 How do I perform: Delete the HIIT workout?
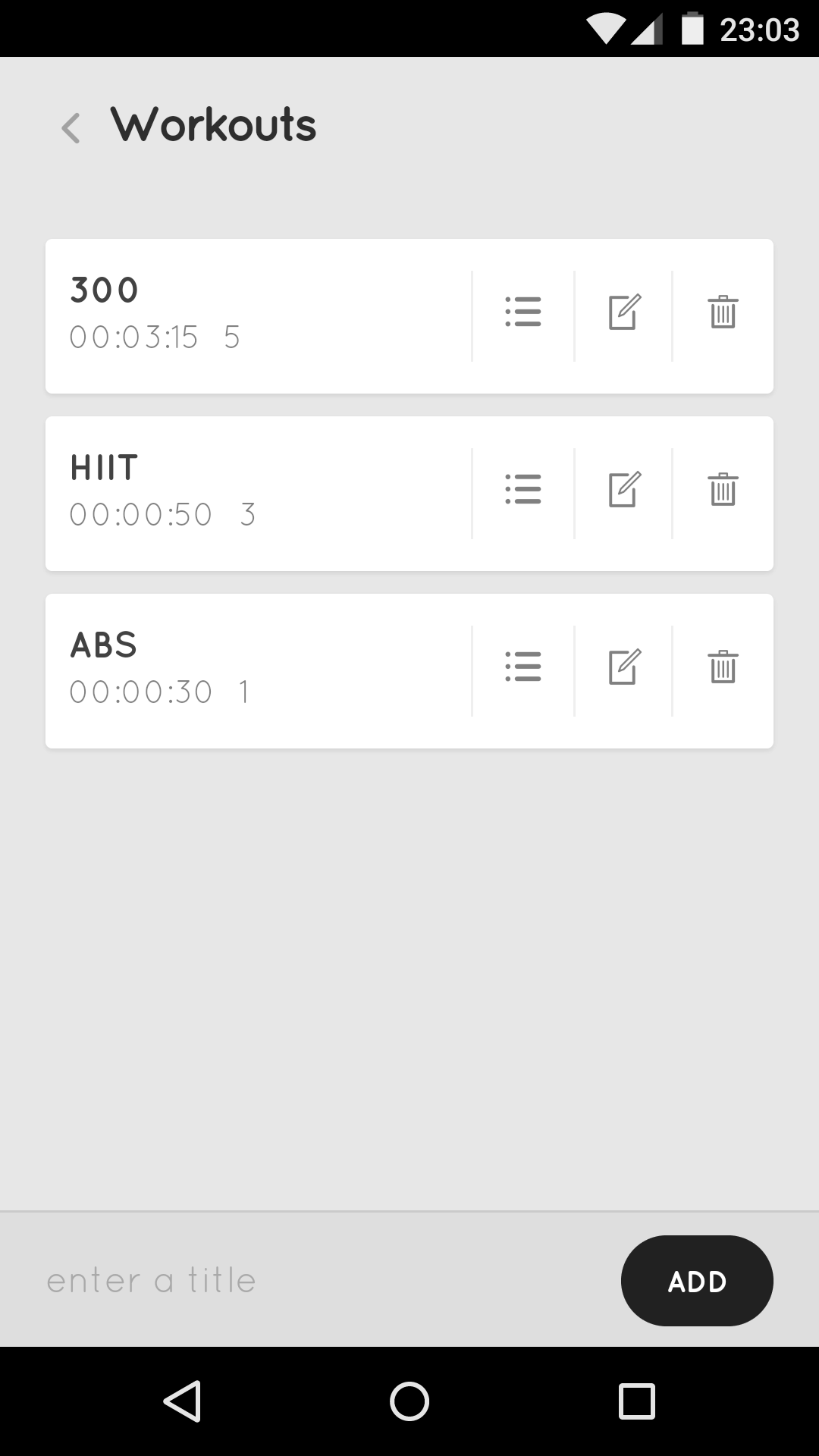point(723,489)
